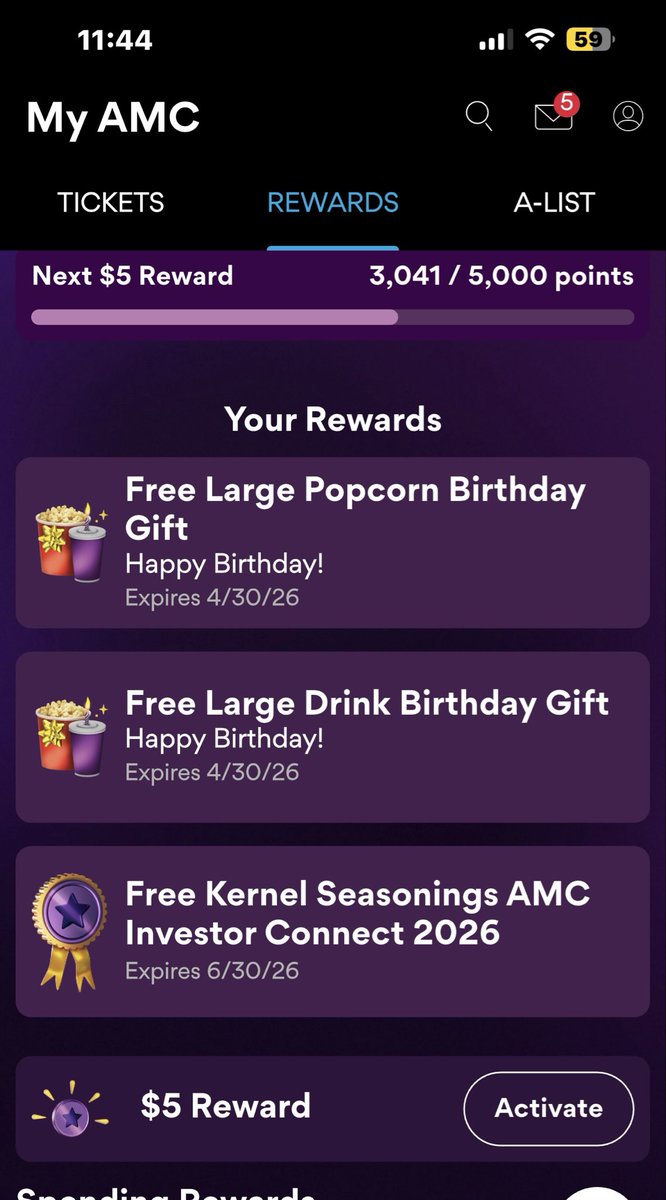
Task: Go to the A-List tab
Action: 554,202
